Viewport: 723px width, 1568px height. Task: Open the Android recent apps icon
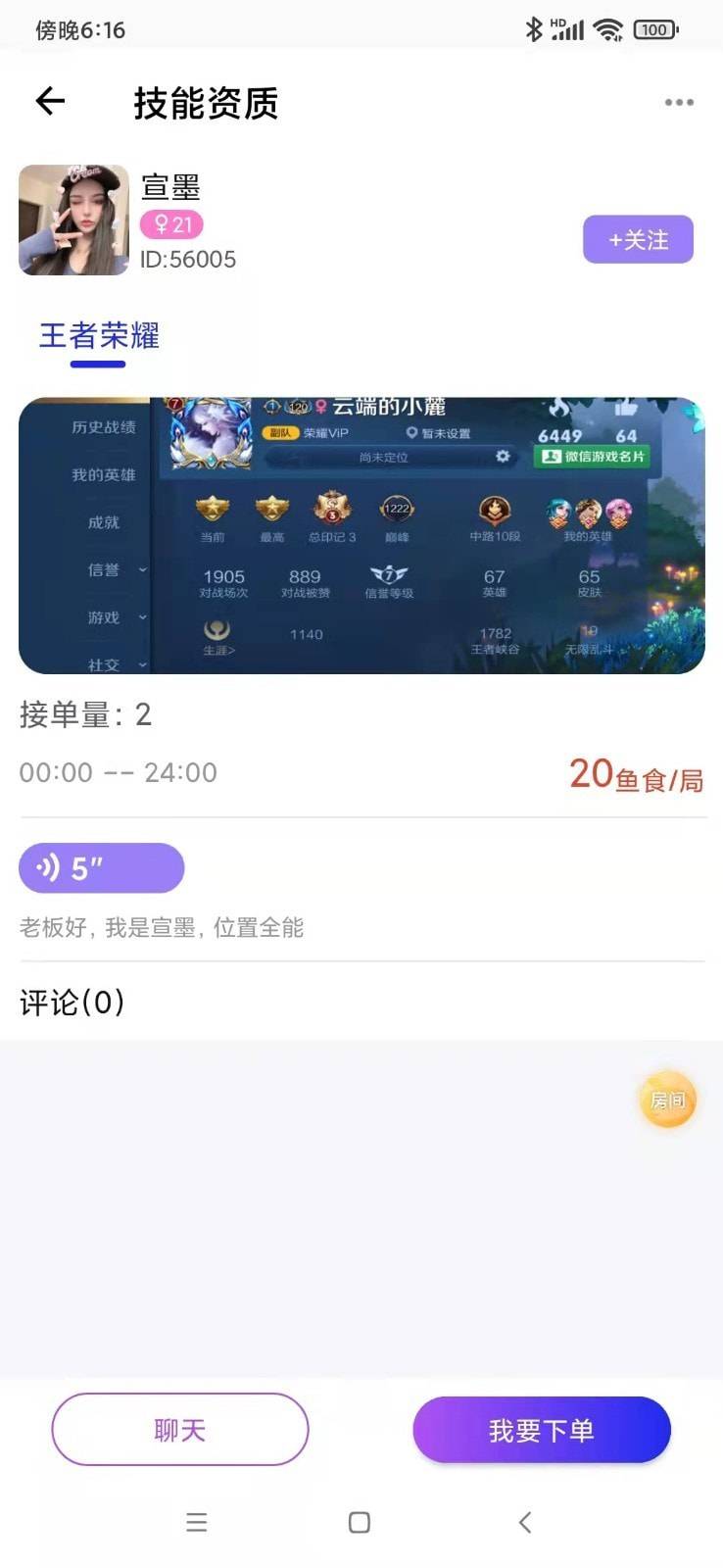[x=196, y=1522]
